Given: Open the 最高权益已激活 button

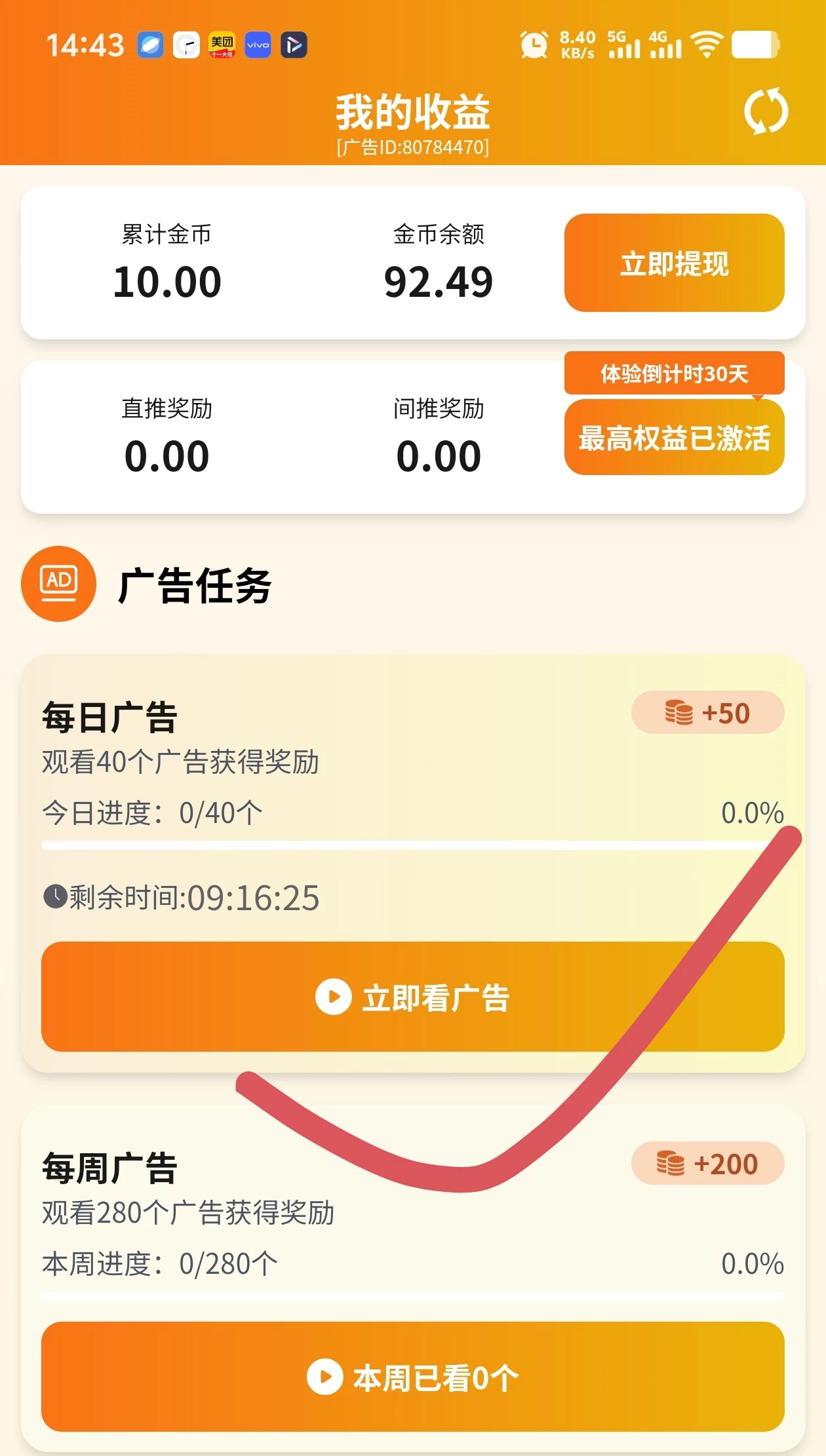Looking at the screenshot, I should click(674, 438).
